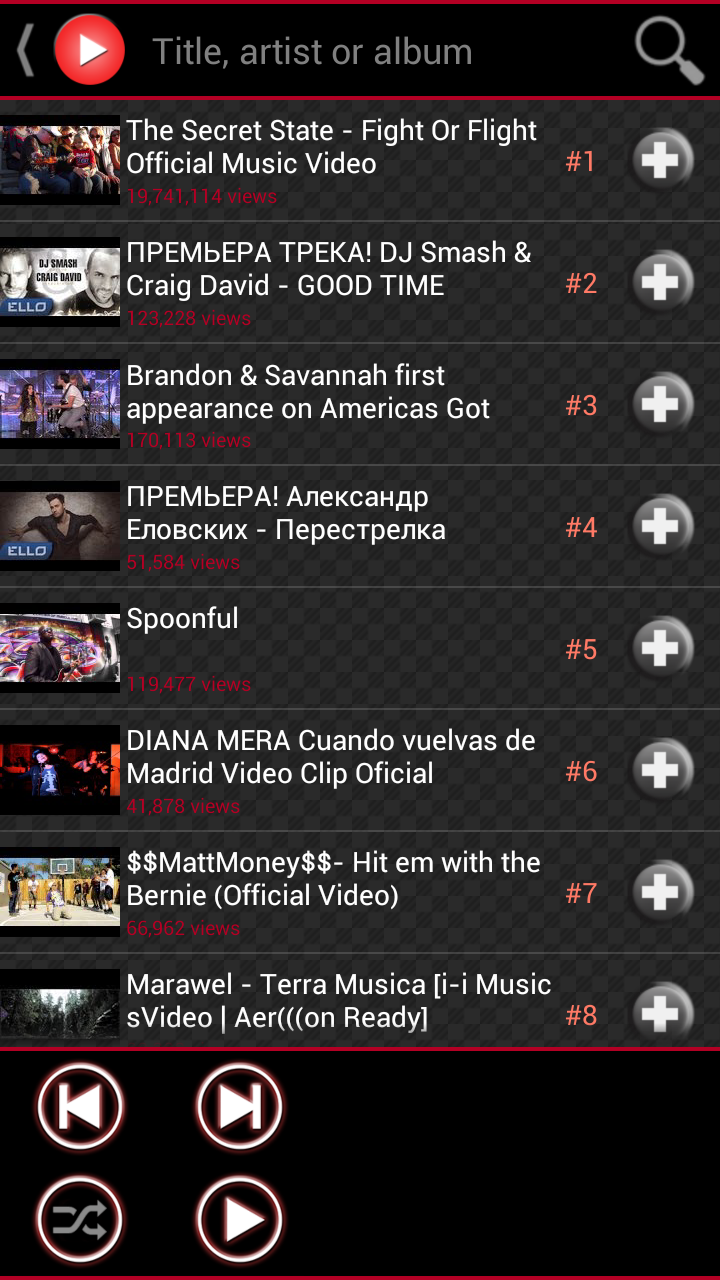Skip to the next track
The width and height of the screenshot is (720, 1280).
[x=240, y=1107]
